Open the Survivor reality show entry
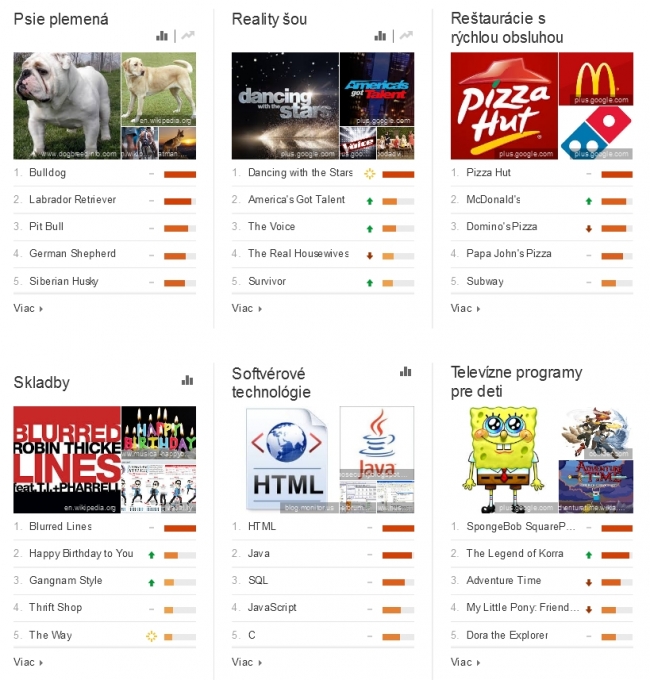Screen dimensions: 650x680 pyautogui.click(x=267, y=282)
